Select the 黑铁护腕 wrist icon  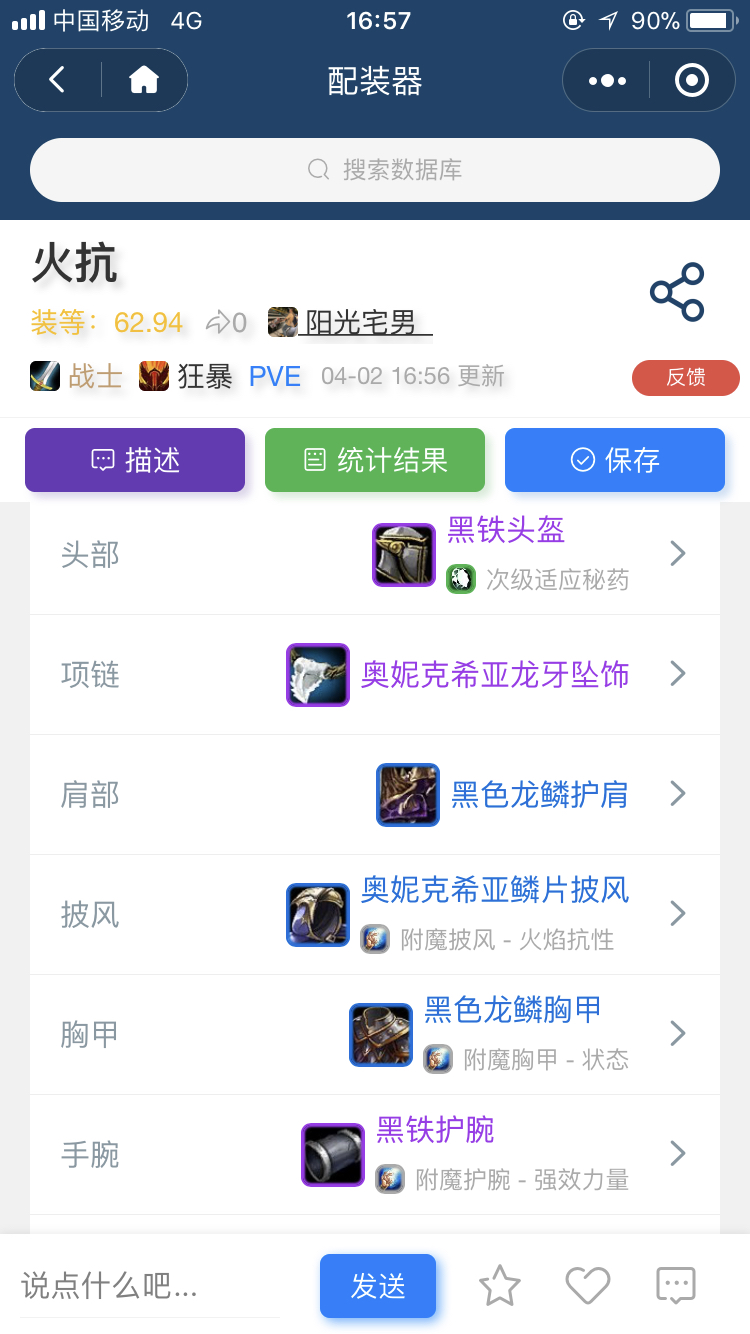point(332,1154)
